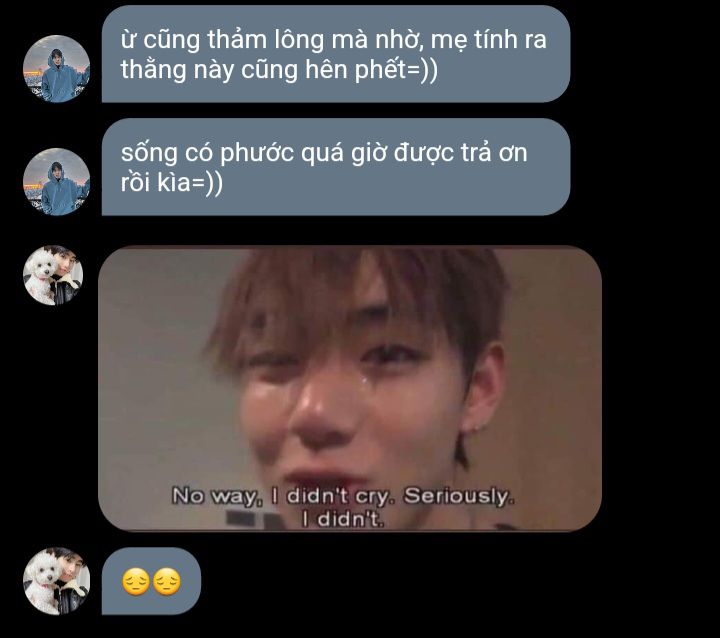Tap avatar beside "sống có phước" message

tap(57, 182)
